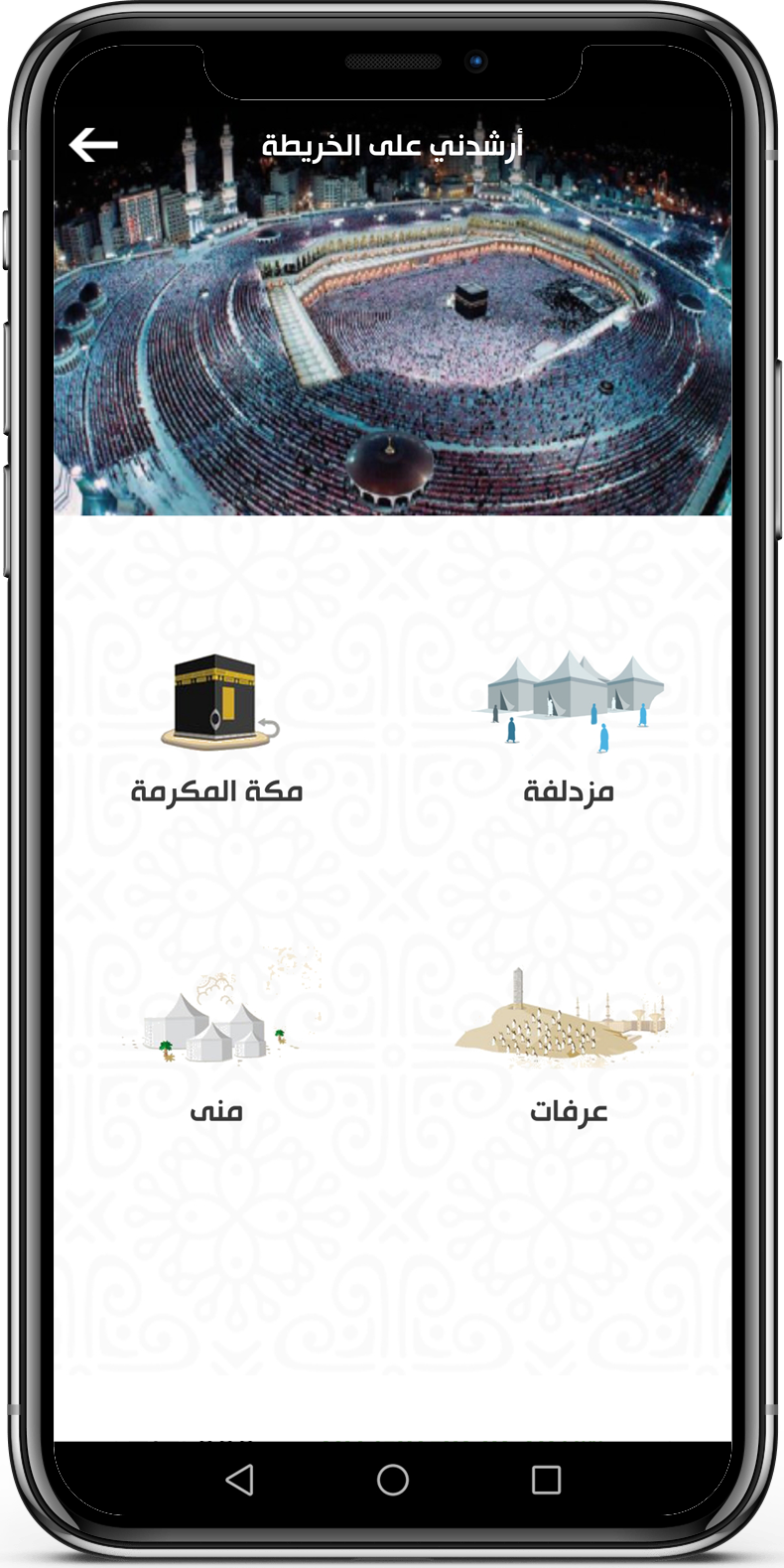Go back using the top-left arrow
Viewport: 784px width, 1568px height.
click(x=94, y=145)
